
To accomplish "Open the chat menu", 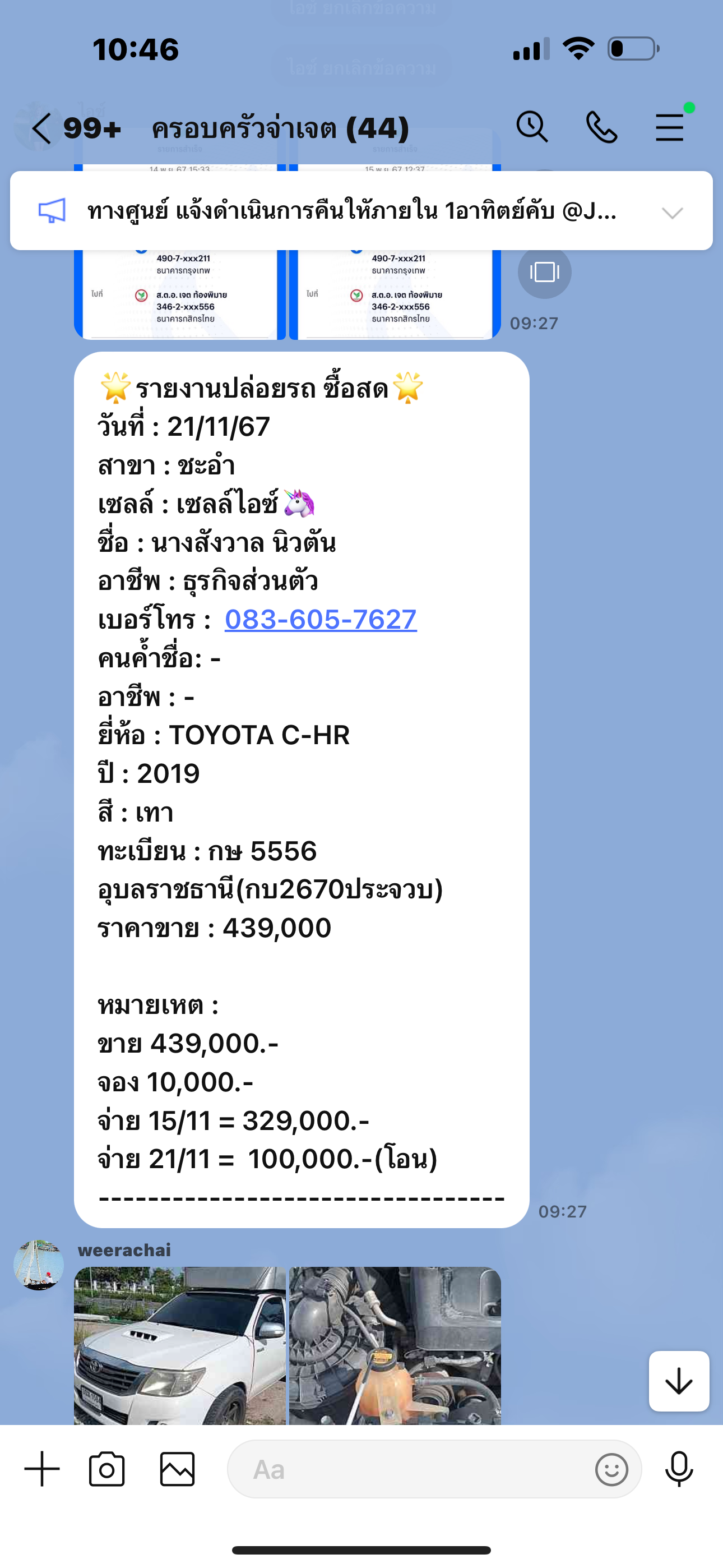I will (670, 127).
